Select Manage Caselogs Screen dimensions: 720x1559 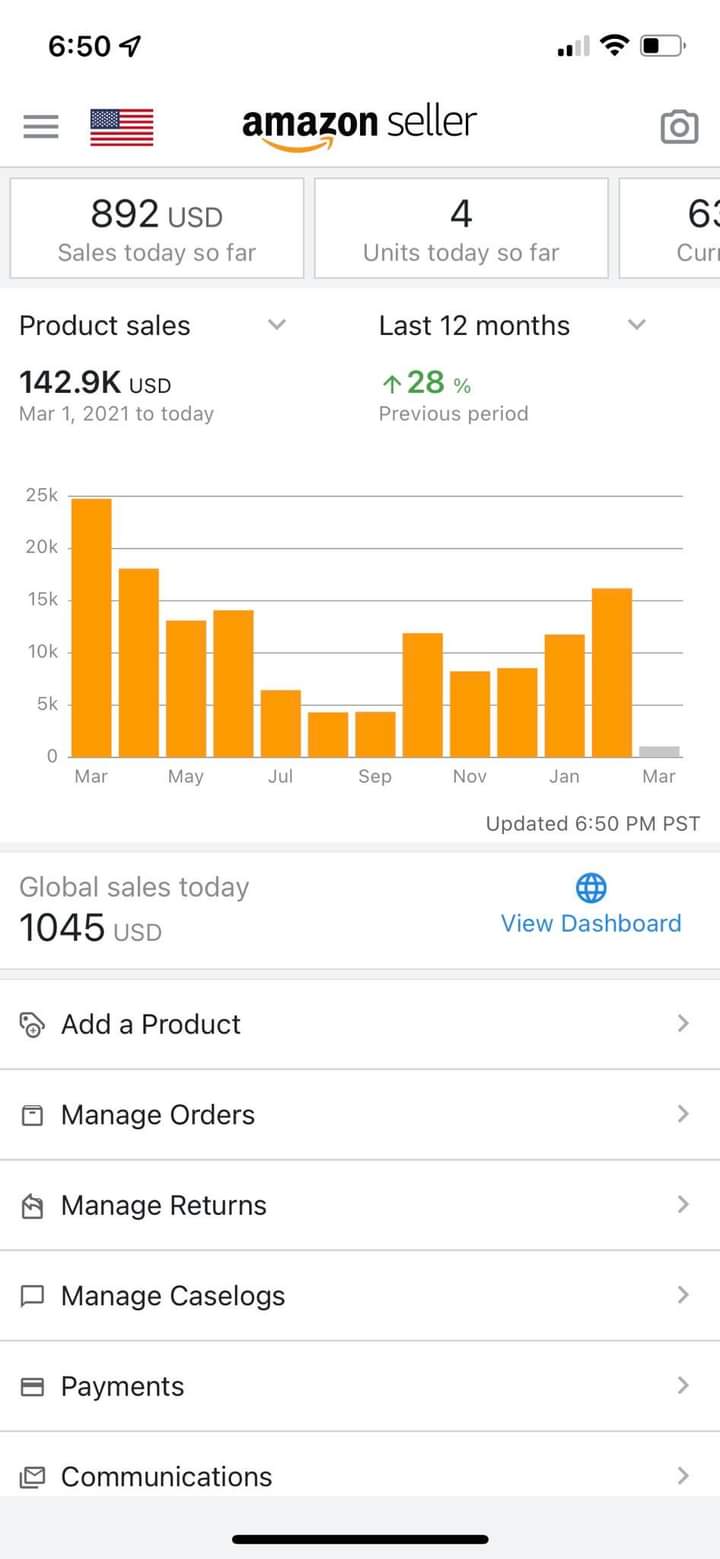pyautogui.click(x=360, y=1296)
